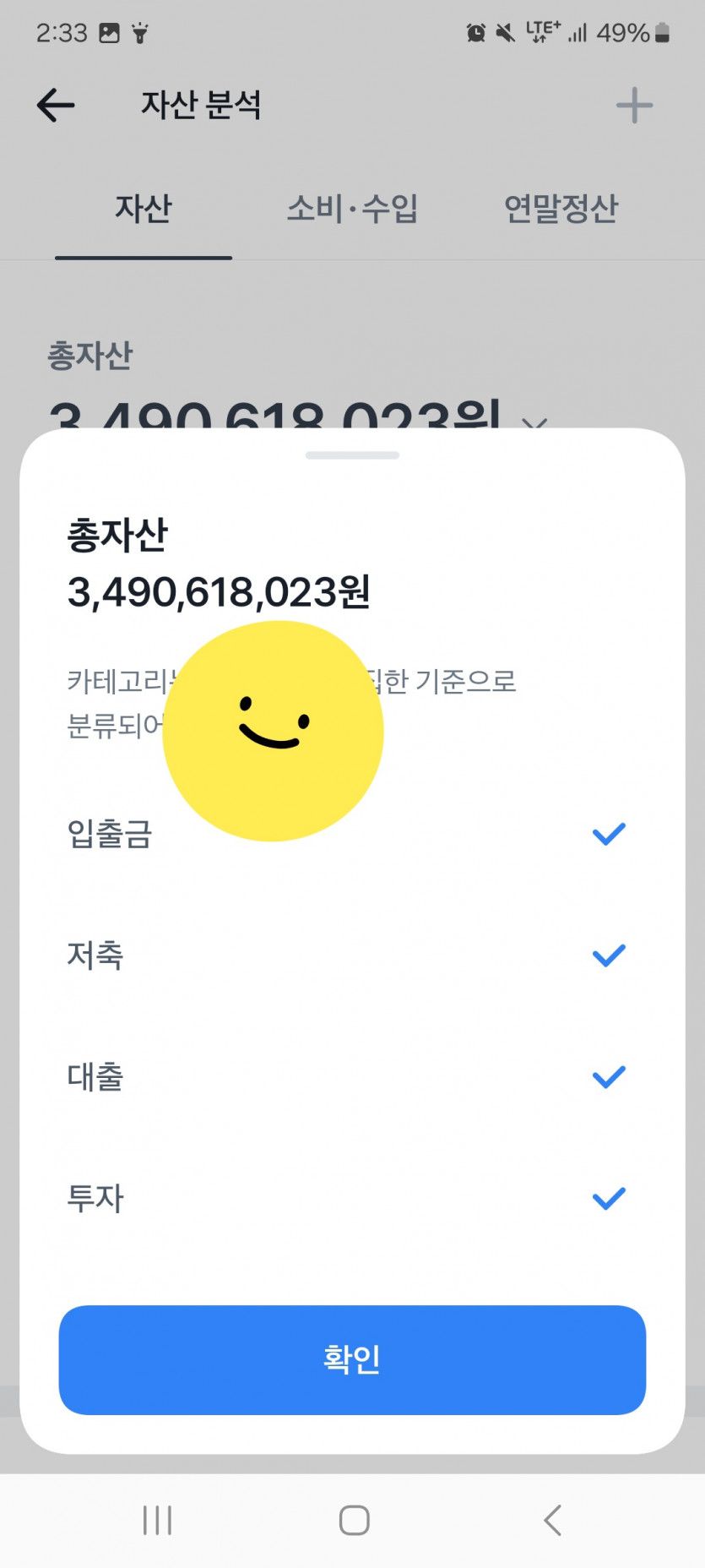Switch to the 소비·수입 tab
This screenshot has height=1568, width=705.
[x=352, y=209]
